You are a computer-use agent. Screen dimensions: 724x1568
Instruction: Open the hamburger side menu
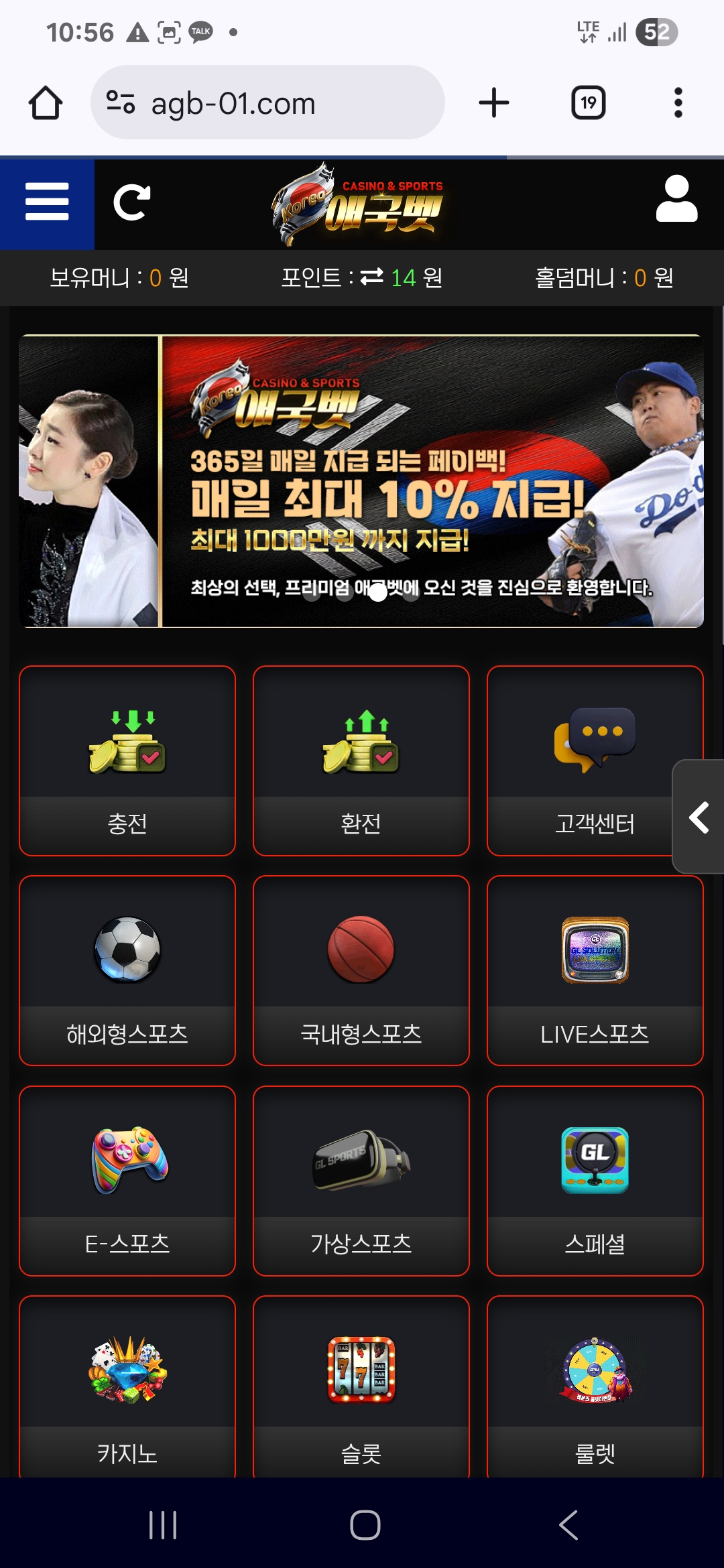click(x=47, y=202)
